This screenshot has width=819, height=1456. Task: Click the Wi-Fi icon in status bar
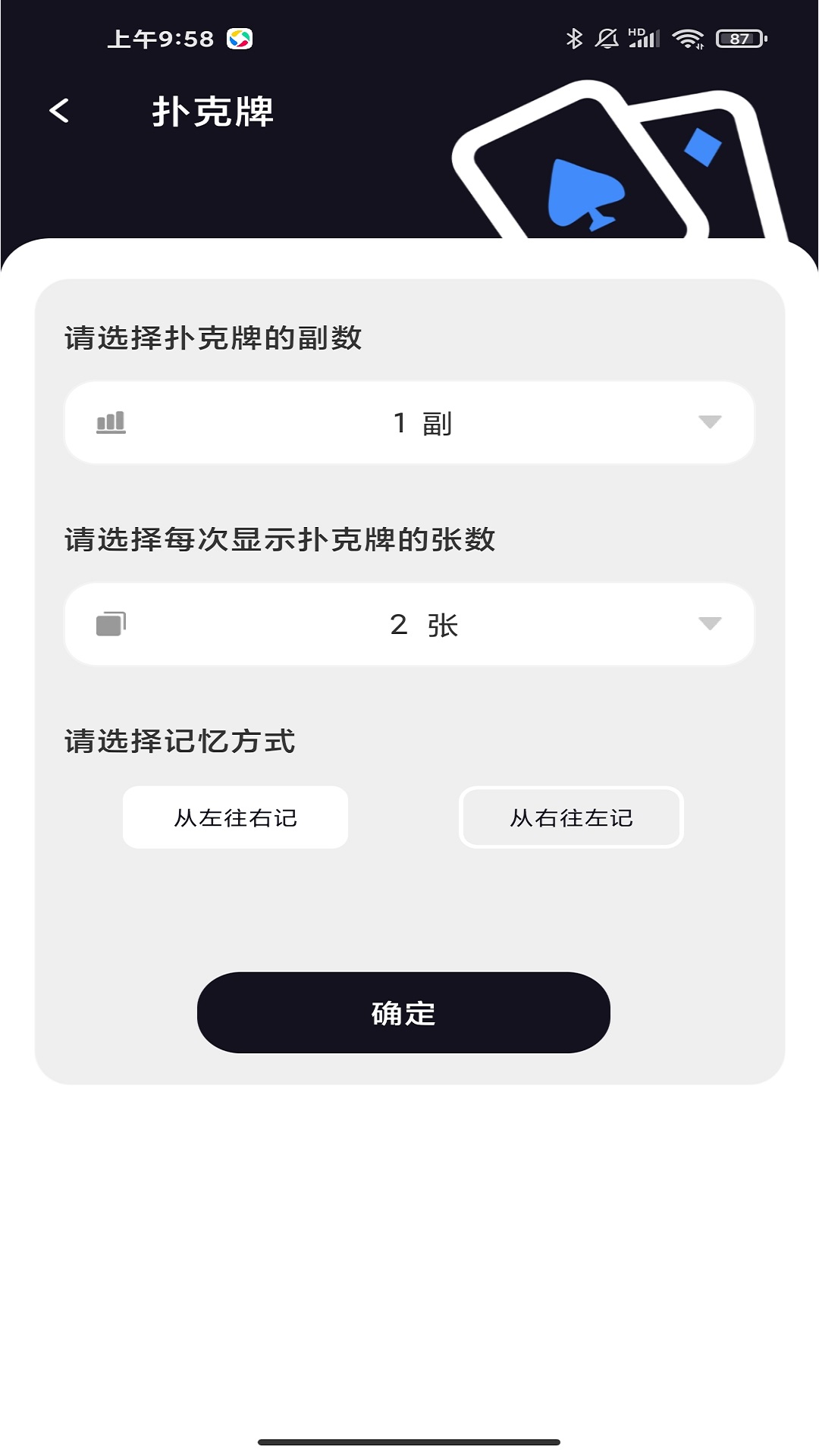click(x=689, y=38)
